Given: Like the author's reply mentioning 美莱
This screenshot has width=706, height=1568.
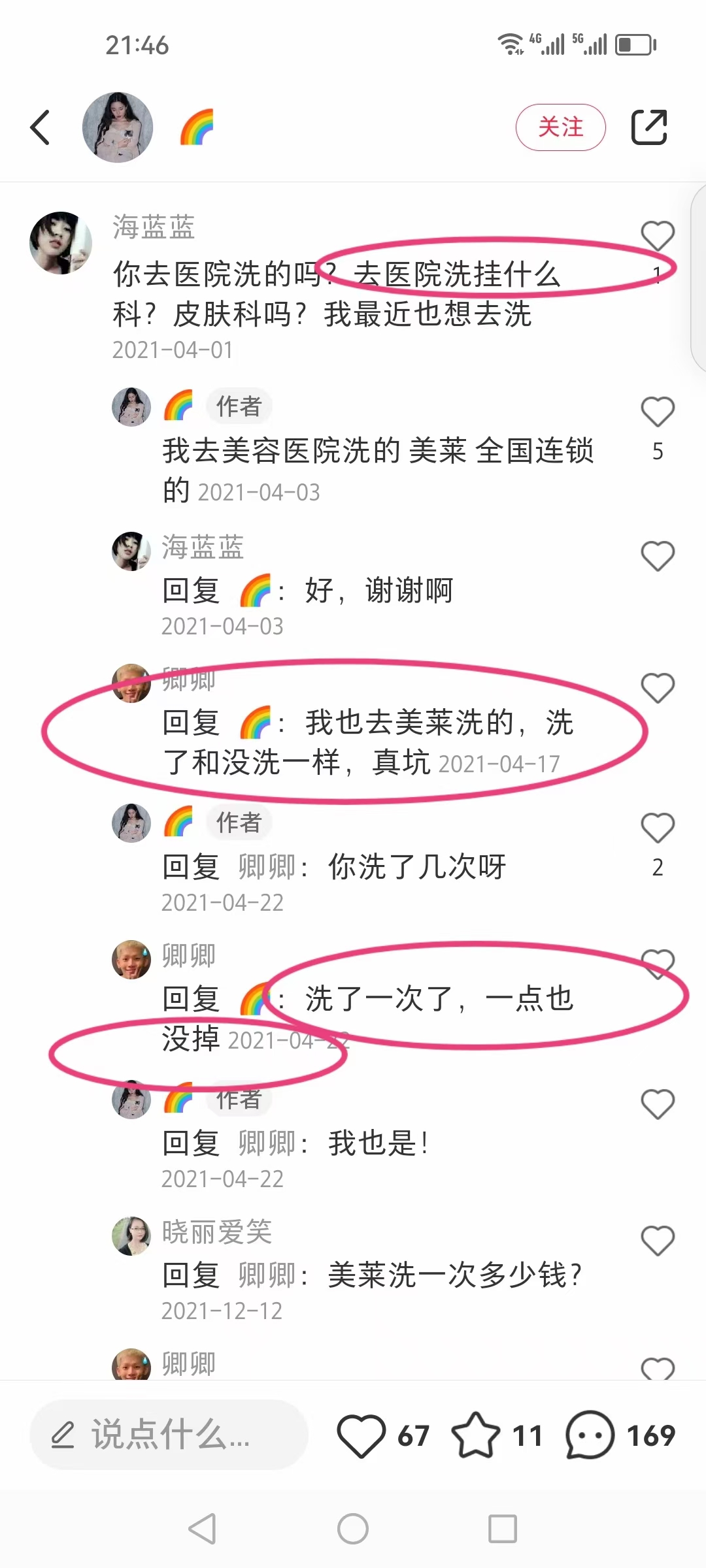Looking at the screenshot, I should pos(657,412).
